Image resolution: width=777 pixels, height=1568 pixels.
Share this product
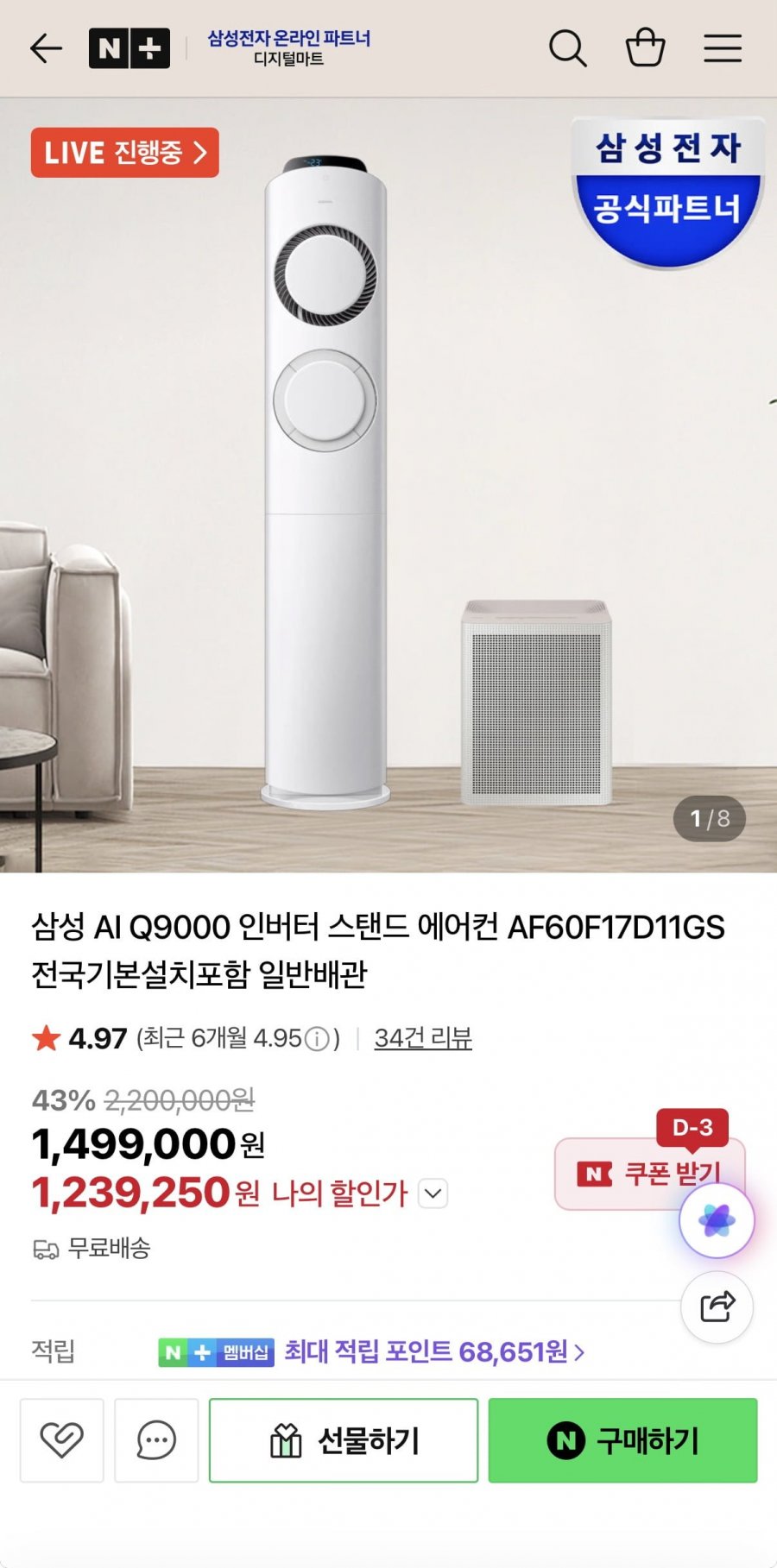tap(717, 1307)
